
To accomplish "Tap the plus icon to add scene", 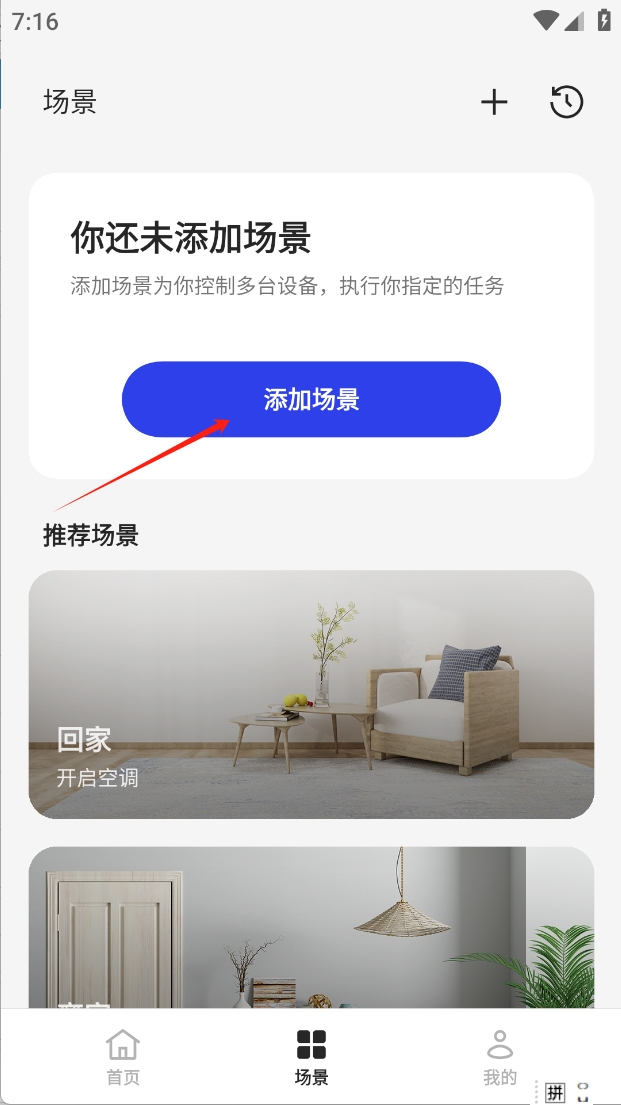I will pyautogui.click(x=494, y=102).
